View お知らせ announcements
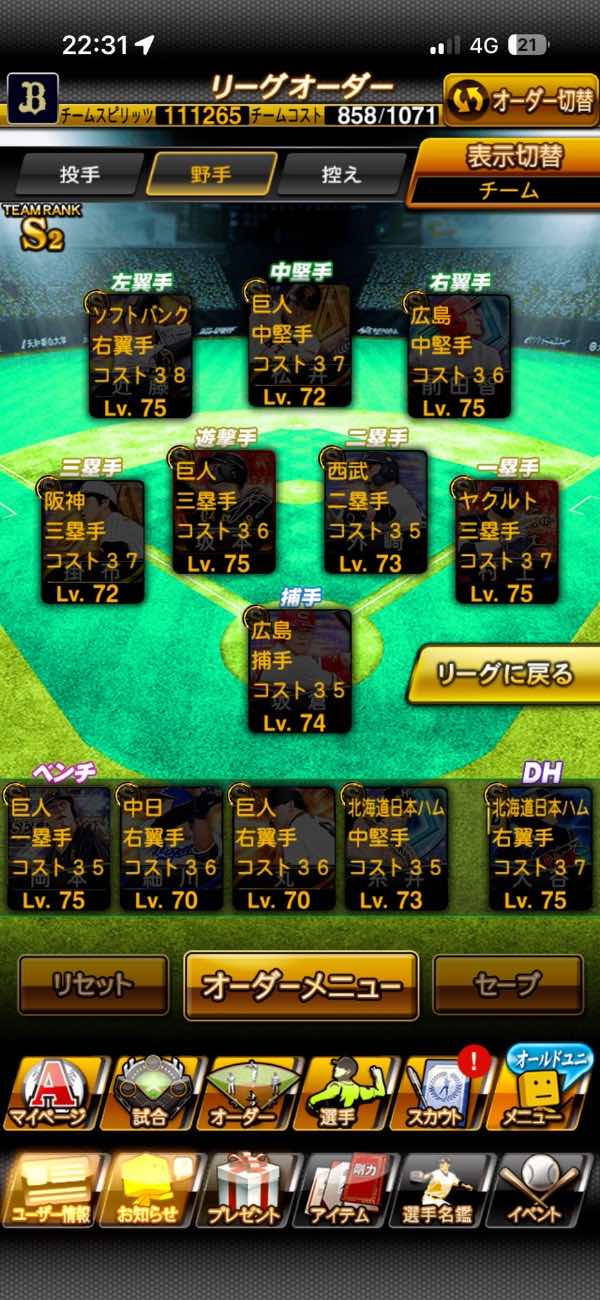 (149, 1190)
